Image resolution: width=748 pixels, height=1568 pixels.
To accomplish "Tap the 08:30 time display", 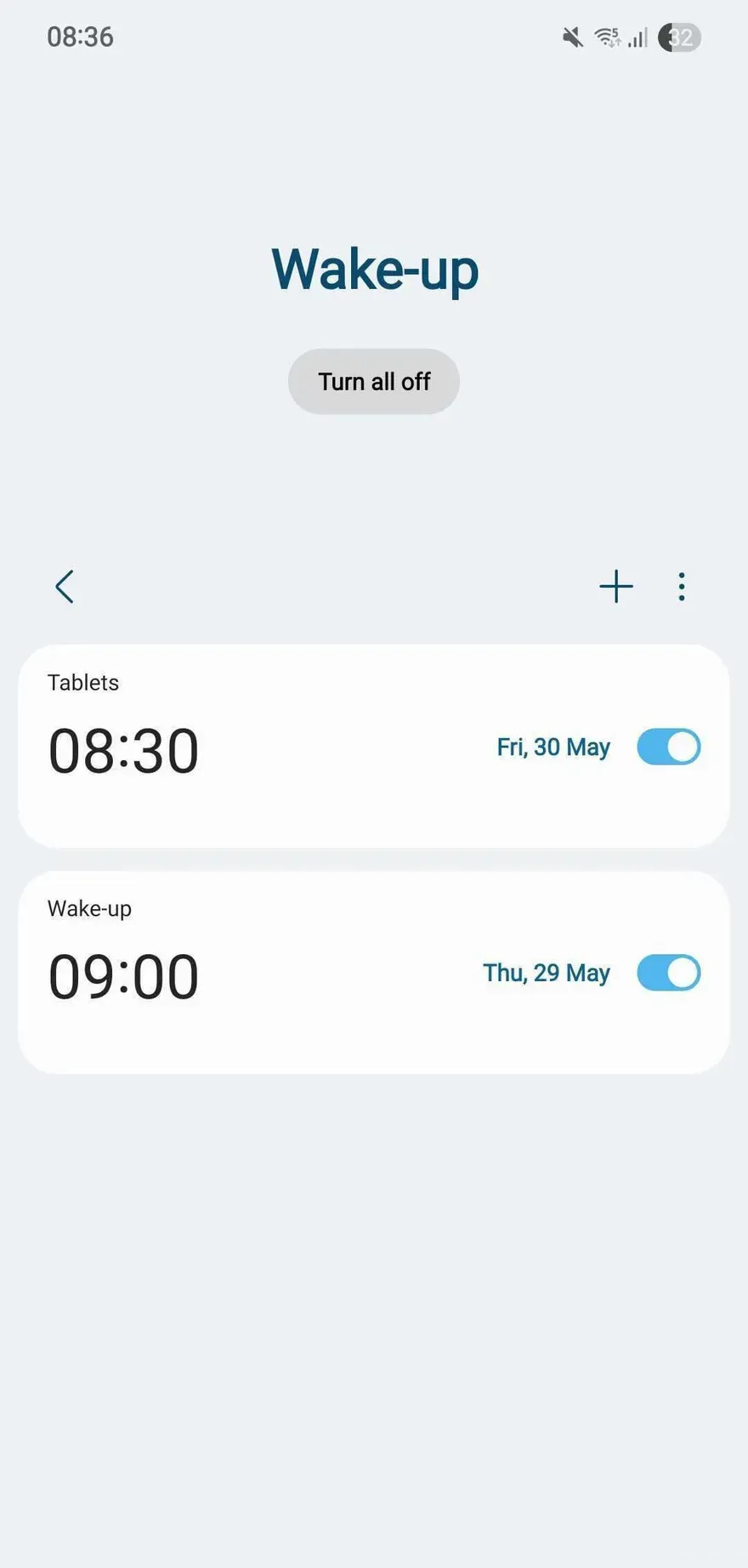I will (x=123, y=748).
